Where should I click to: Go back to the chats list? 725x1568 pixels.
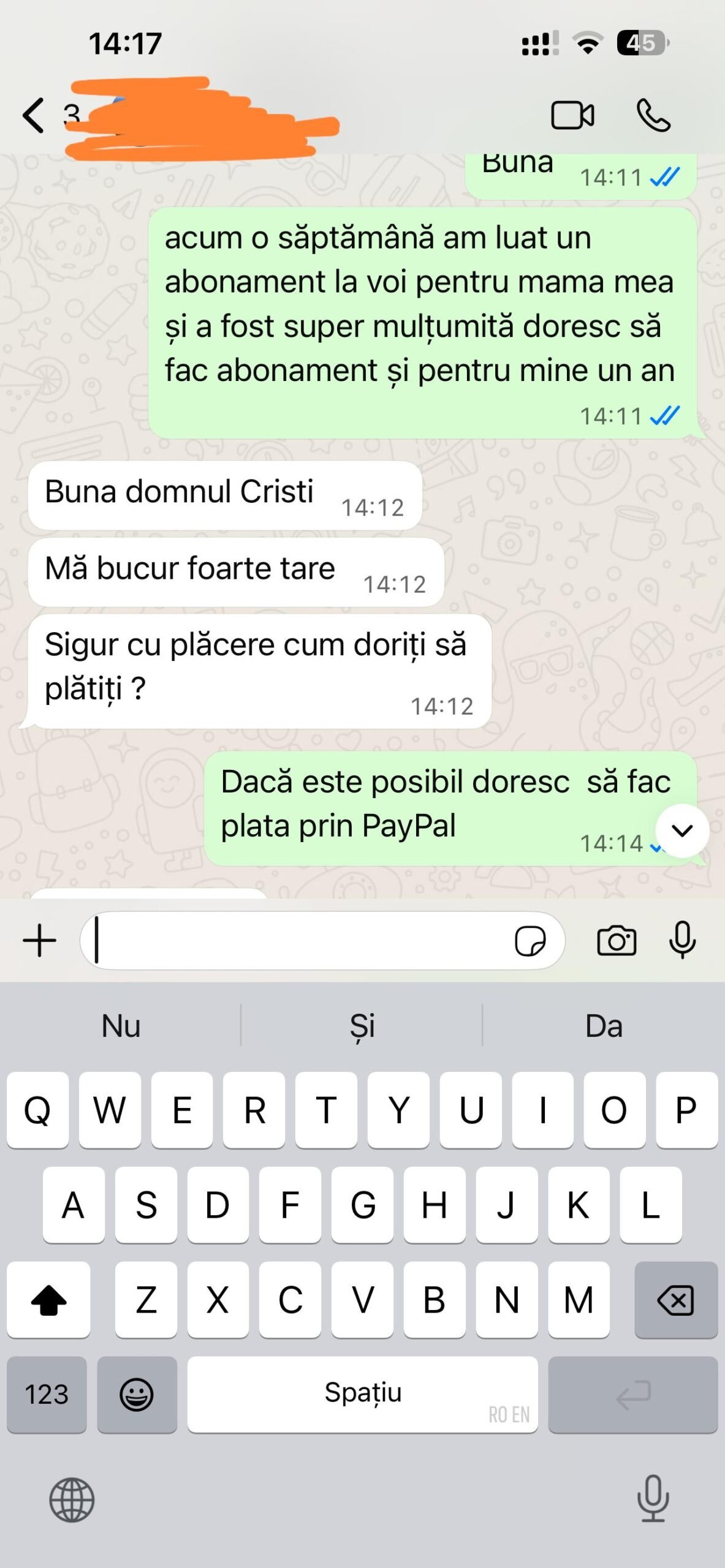point(34,115)
